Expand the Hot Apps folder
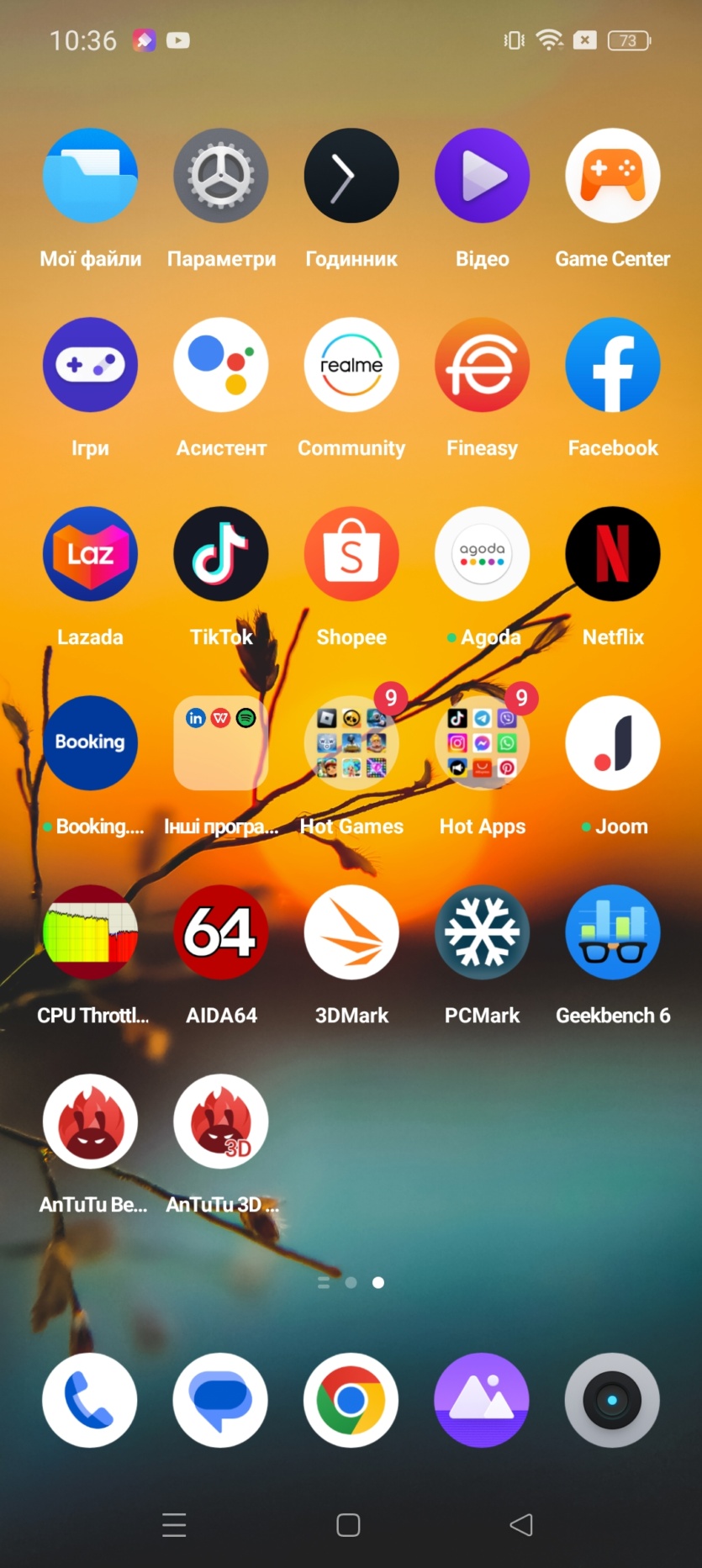Viewport: 702px width, 1568px height. tap(482, 743)
